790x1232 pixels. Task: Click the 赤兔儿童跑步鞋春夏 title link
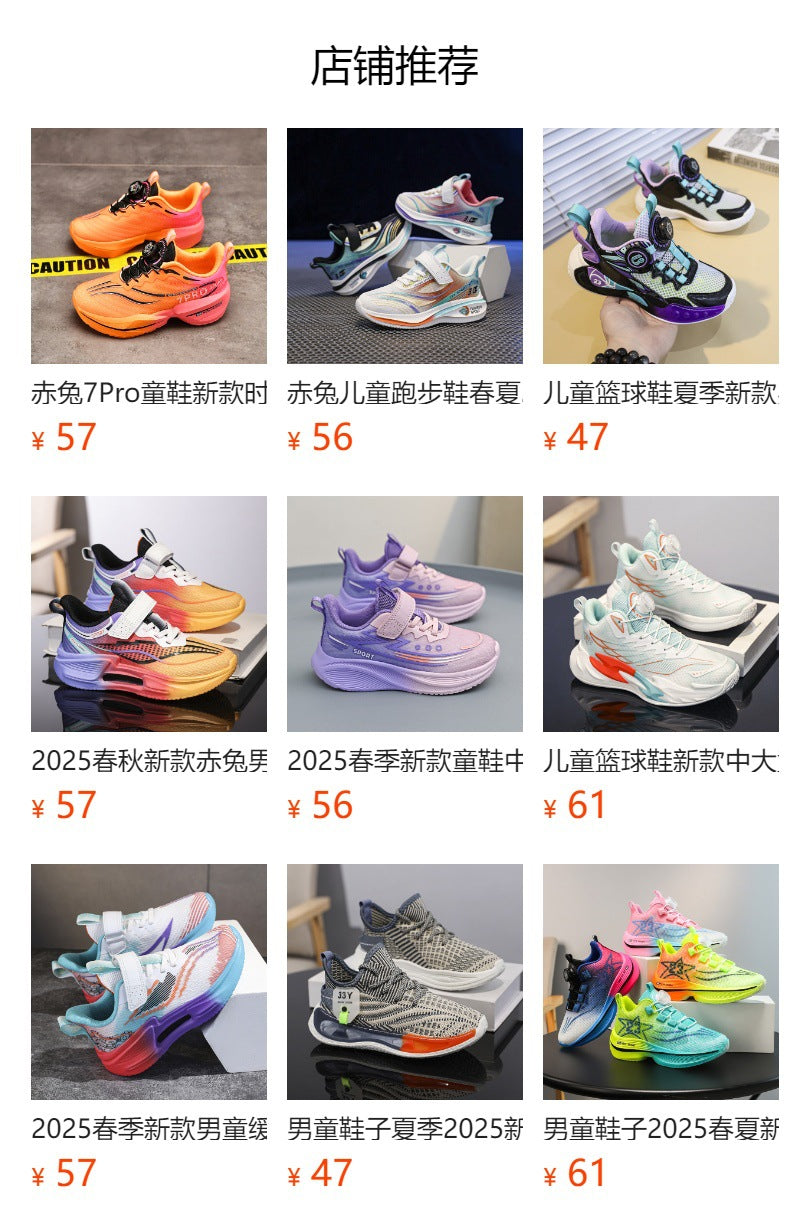tap(403, 393)
